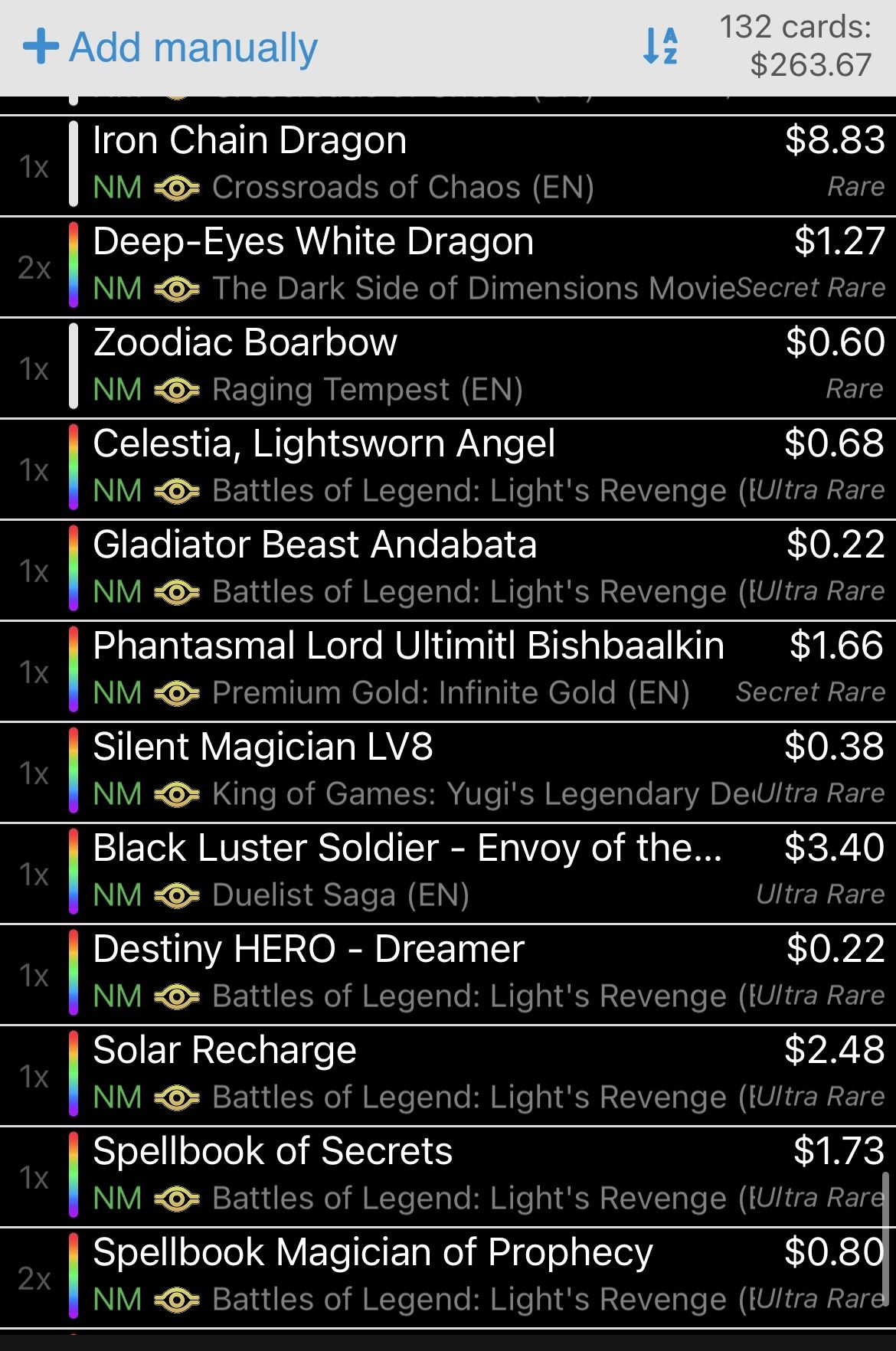Open Spellbook Magician of Prophecy entry

coord(448,1276)
